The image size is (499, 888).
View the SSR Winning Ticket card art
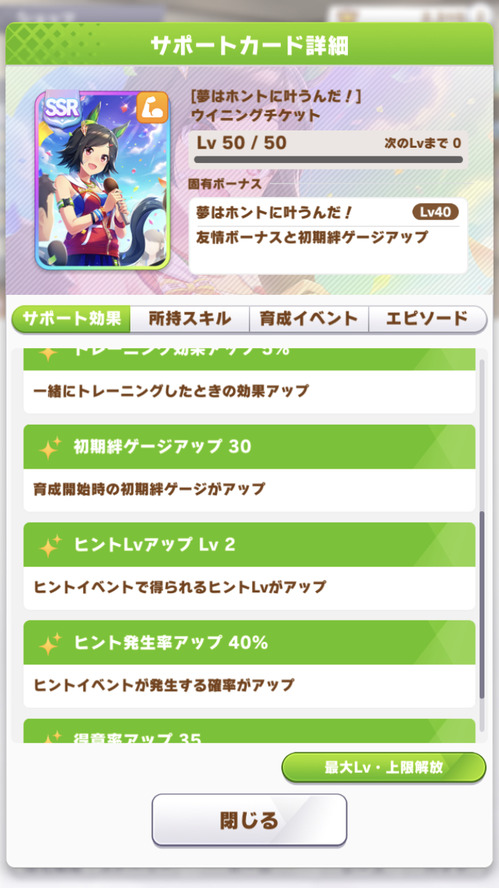[103, 180]
